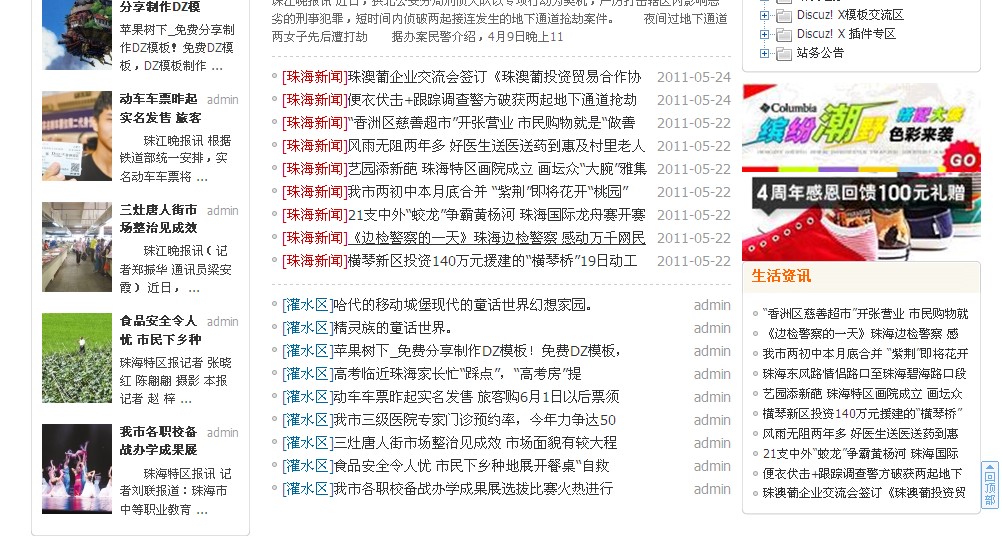Open the 动车车票昨起实名发售 article thumbnail
The height and width of the screenshot is (536, 1002).
point(77,136)
